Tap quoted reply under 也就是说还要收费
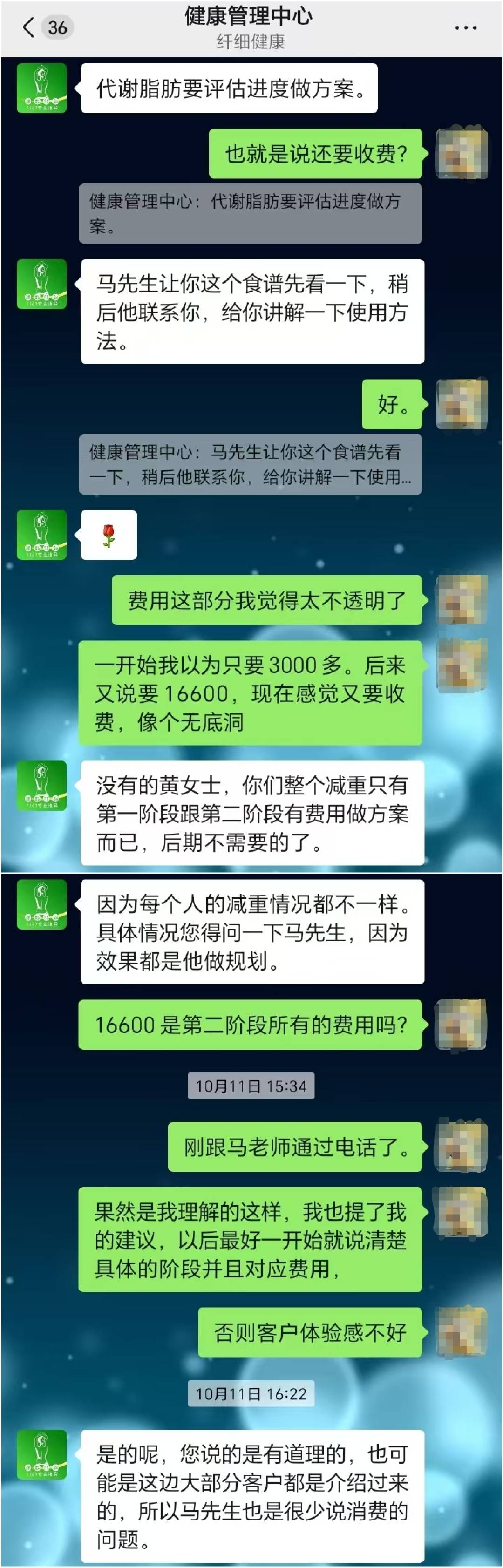The width and height of the screenshot is (503, 1568). (x=250, y=214)
